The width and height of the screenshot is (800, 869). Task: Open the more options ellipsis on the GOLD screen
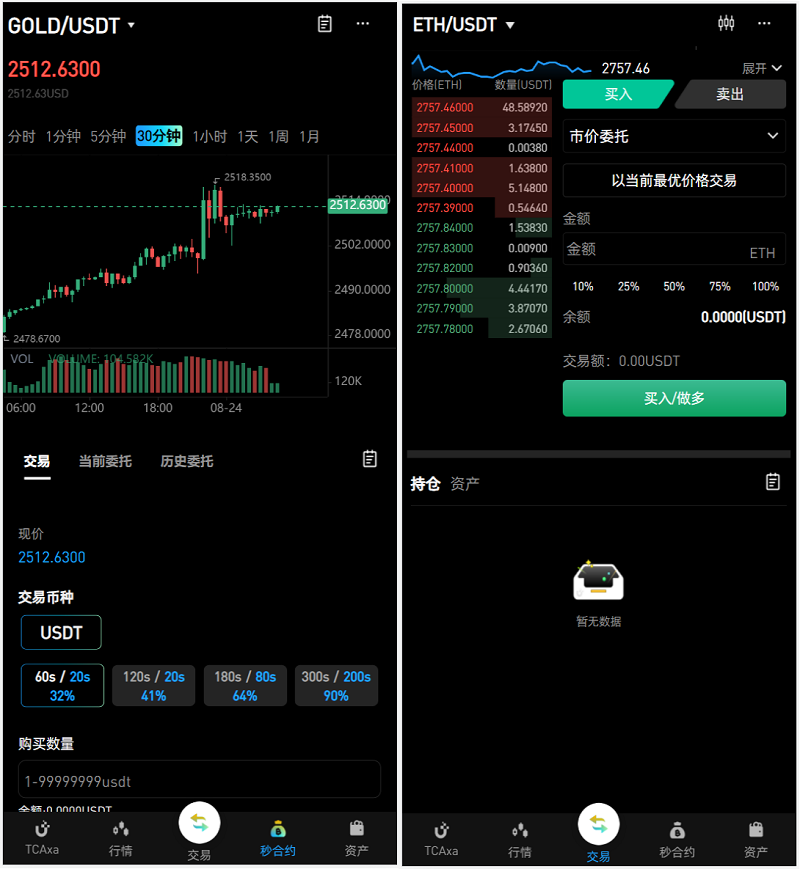click(365, 24)
